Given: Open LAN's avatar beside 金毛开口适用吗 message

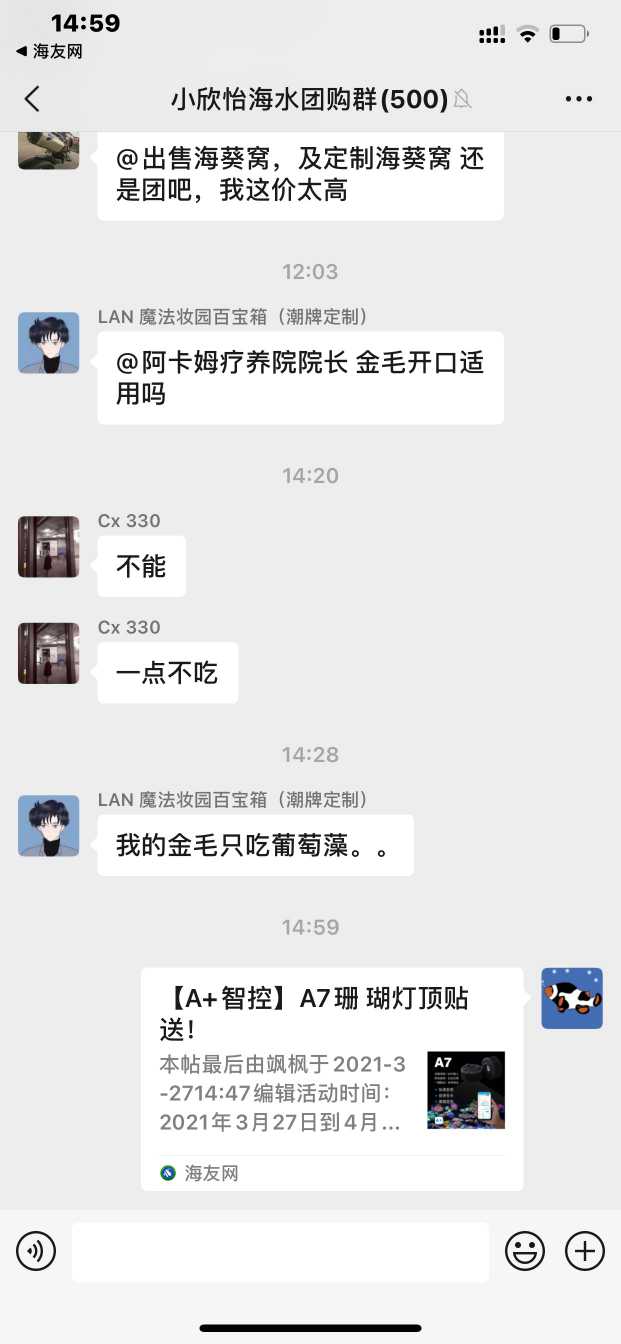Looking at the screenshot, I should (x=49, y=343).
